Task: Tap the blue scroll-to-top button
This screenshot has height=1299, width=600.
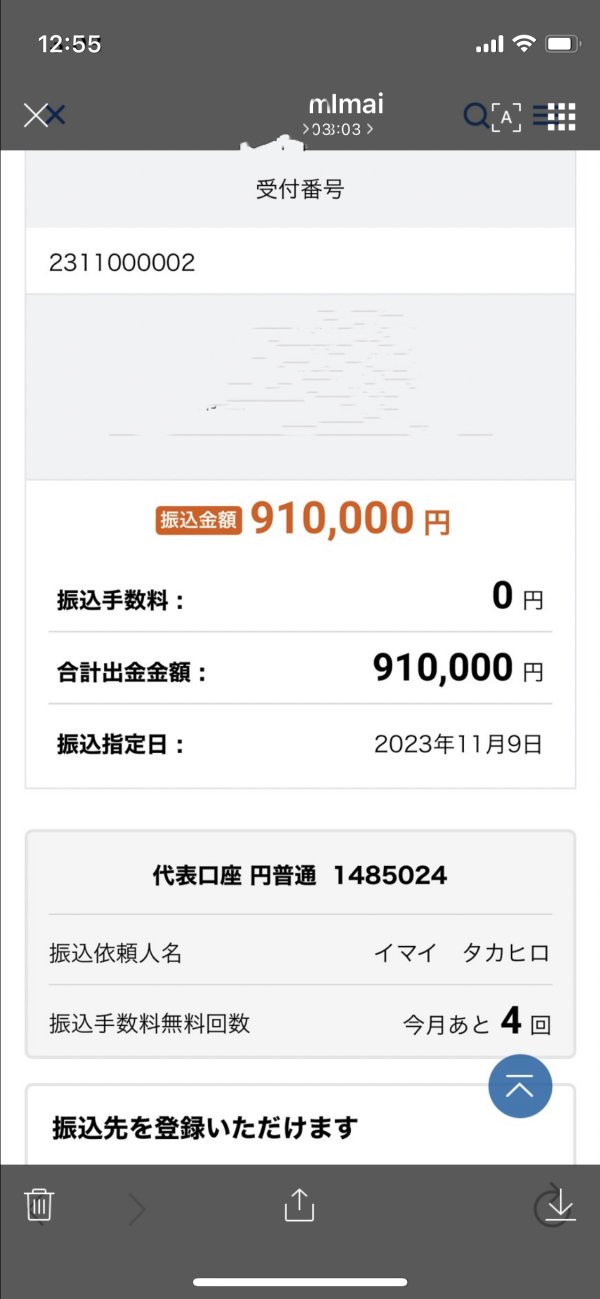Action: pos(520,1087)
